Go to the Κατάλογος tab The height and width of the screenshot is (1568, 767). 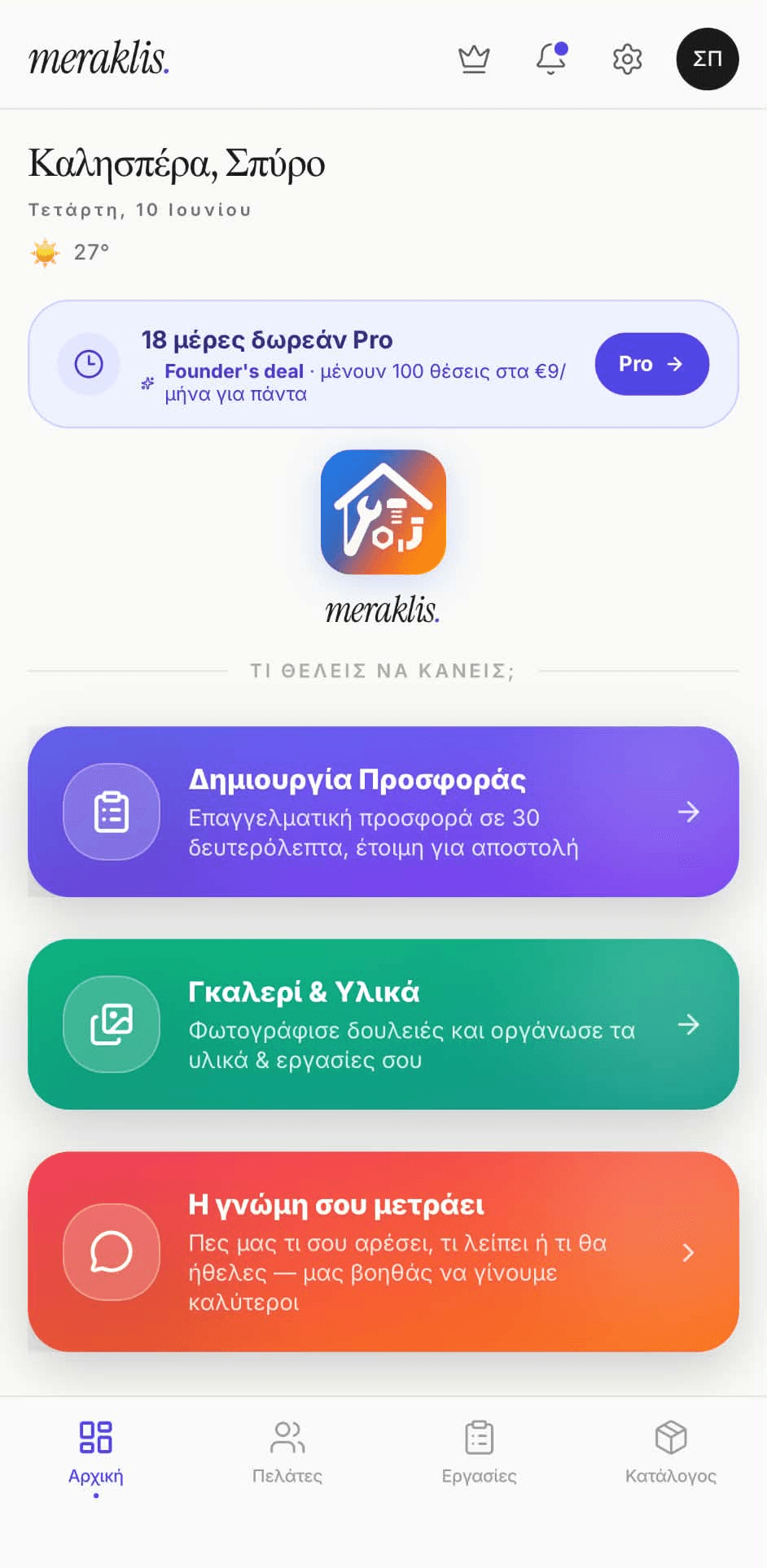[x=671, y=1454]
